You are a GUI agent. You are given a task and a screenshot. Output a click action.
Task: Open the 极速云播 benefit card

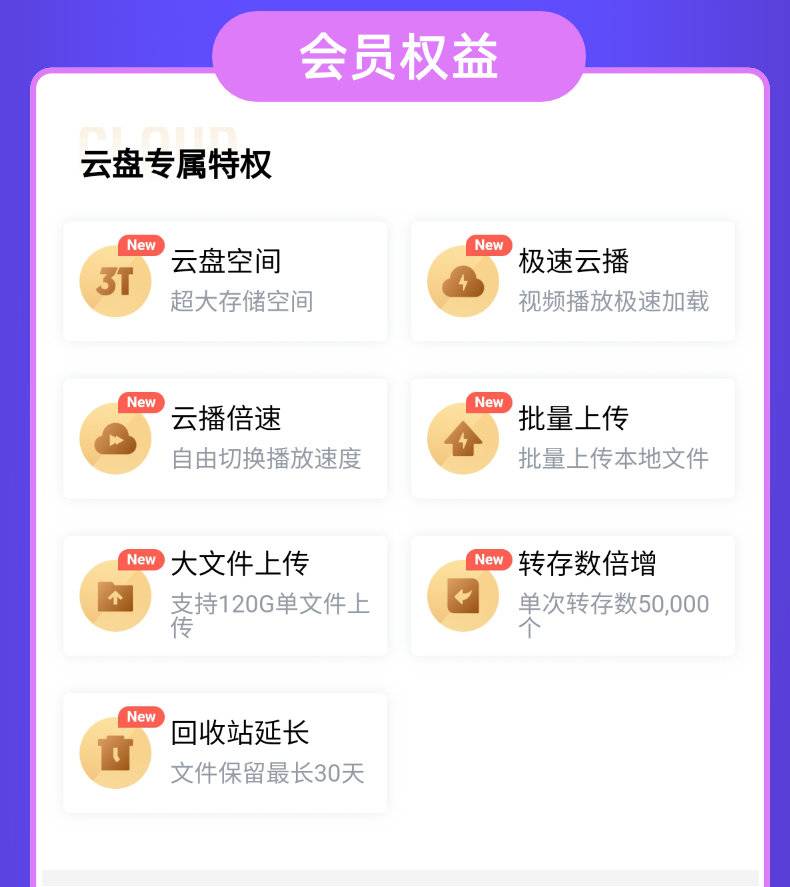point(572,281)
